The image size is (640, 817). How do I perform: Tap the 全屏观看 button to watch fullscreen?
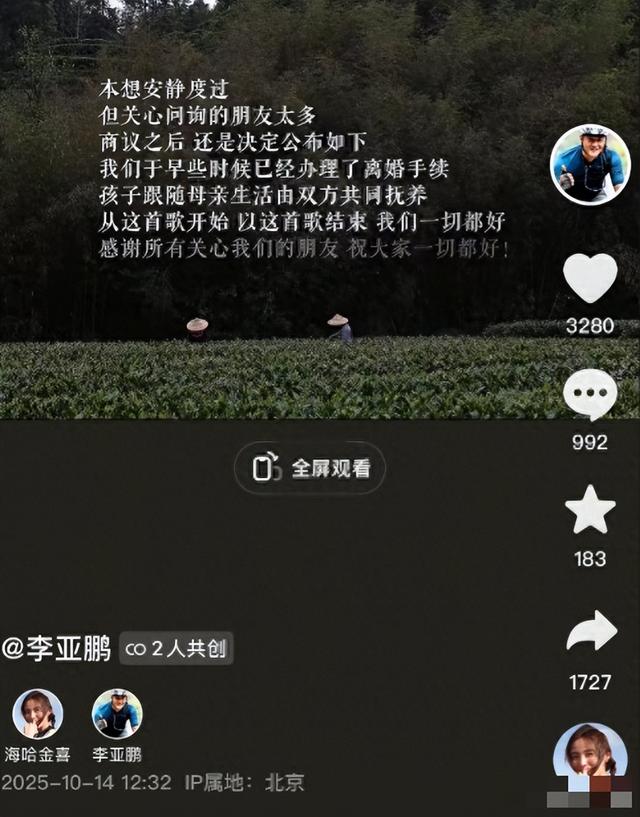[310, 468]
